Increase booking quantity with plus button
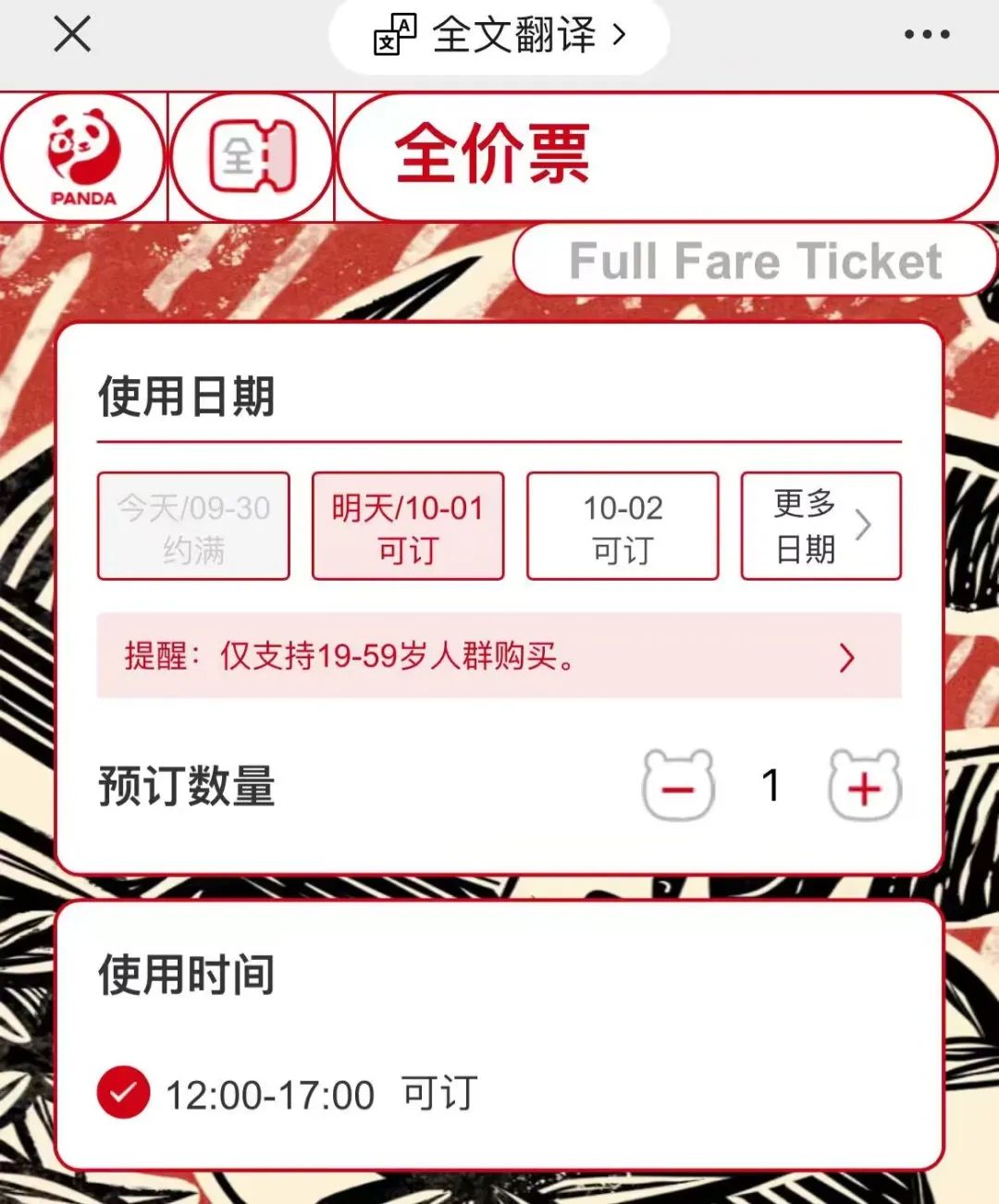999x1204 pixels. [865, 789]
